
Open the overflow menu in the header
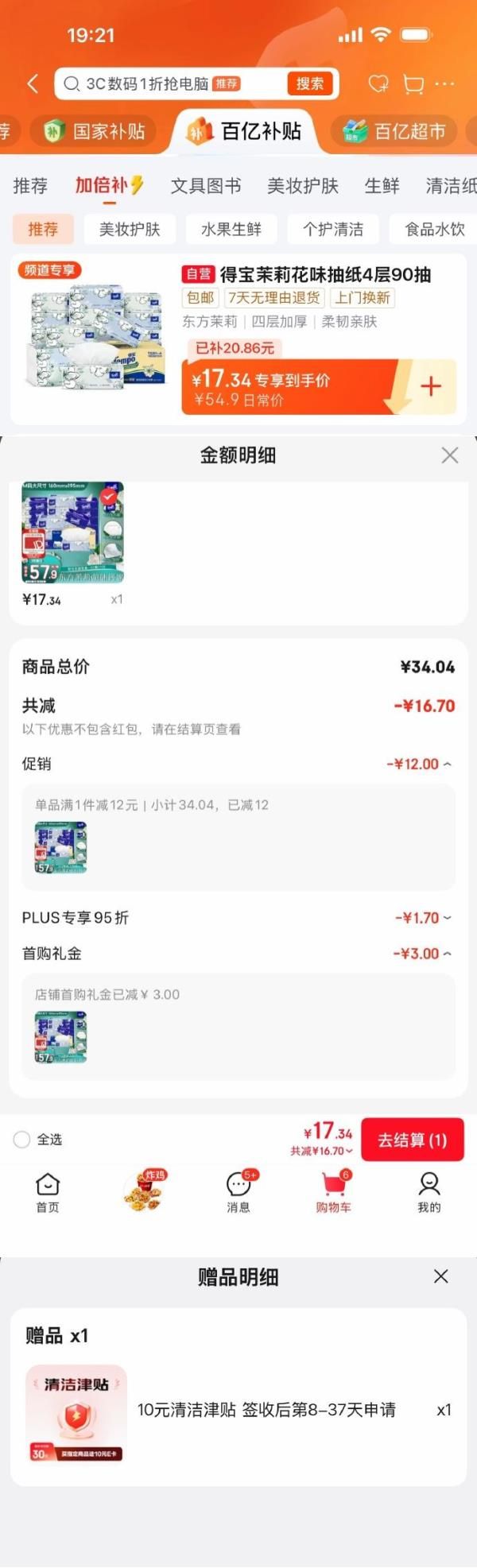click(444, 83)
